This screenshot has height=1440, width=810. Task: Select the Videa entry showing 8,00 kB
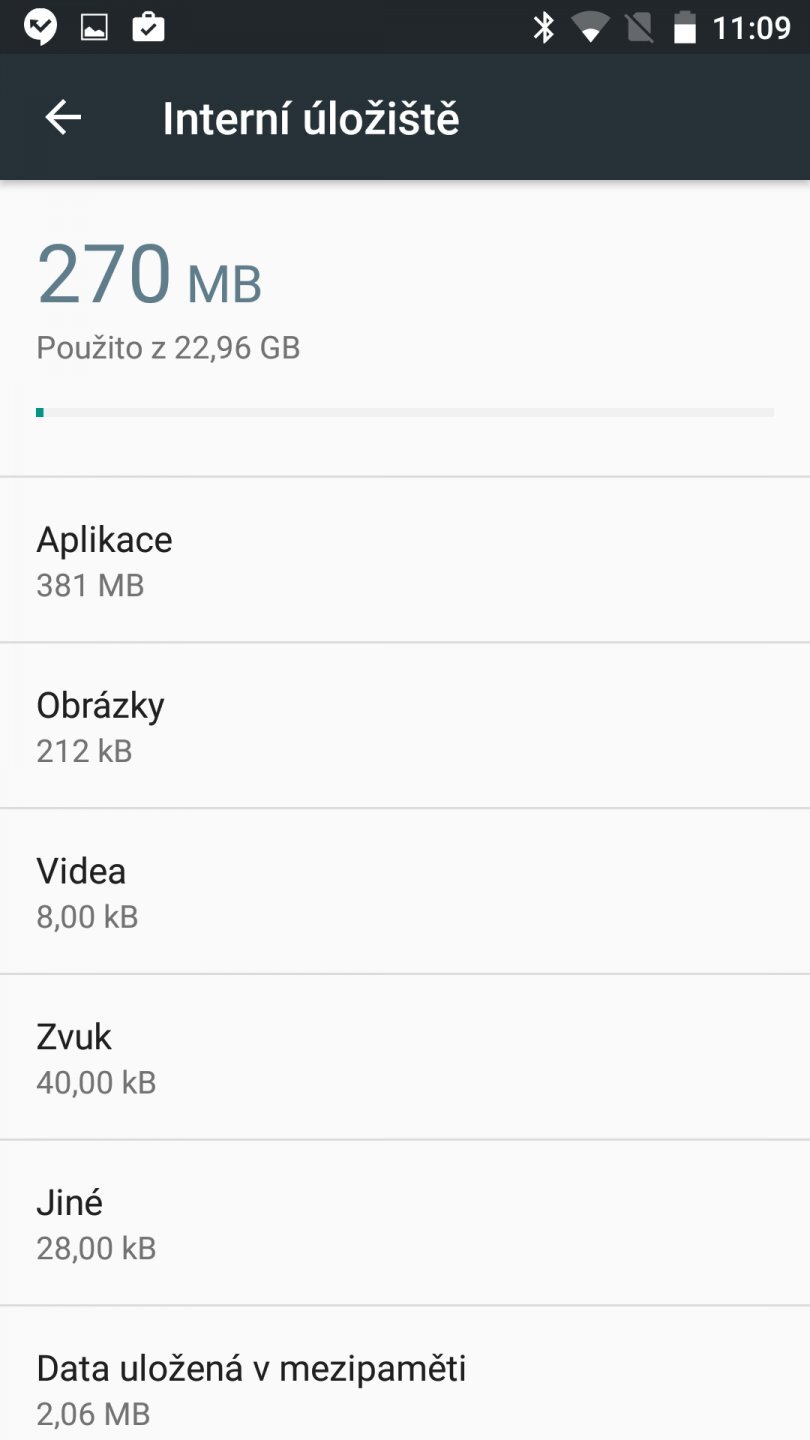coord(405,890)
